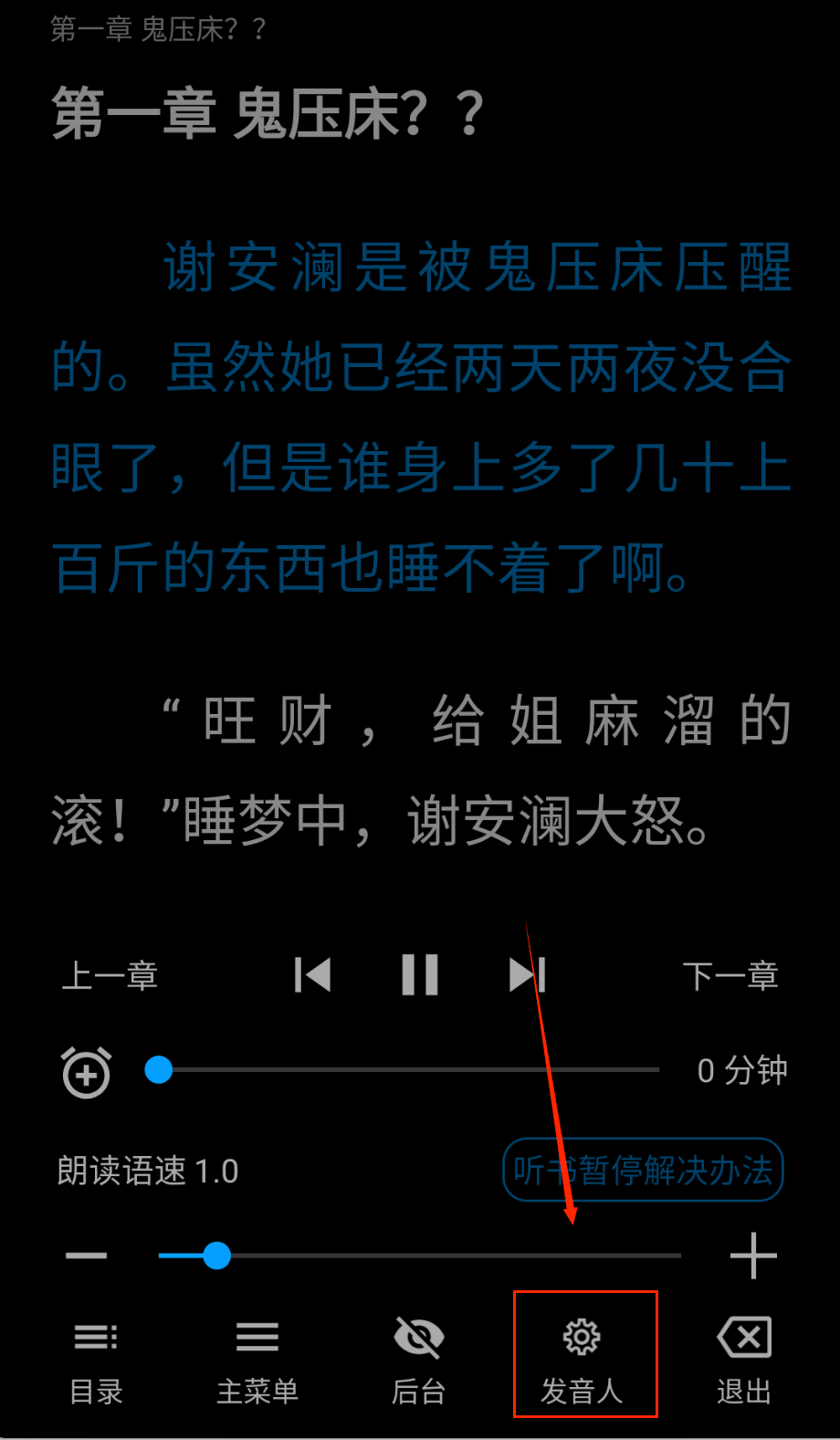
Task: Go to 下一章 next chapter
Action: (x=730, y=976)
